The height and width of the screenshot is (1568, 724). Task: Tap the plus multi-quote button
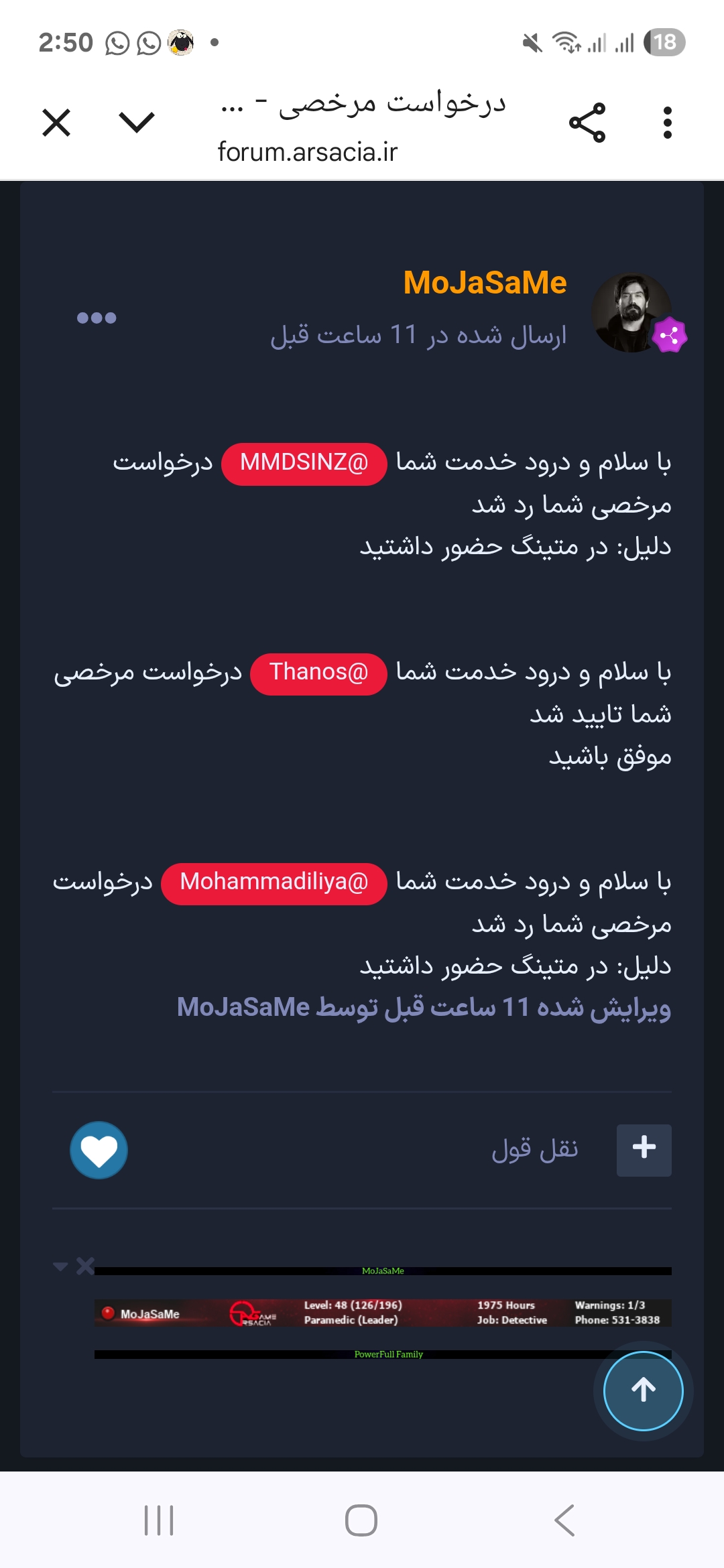click(x=644, y=1150)
